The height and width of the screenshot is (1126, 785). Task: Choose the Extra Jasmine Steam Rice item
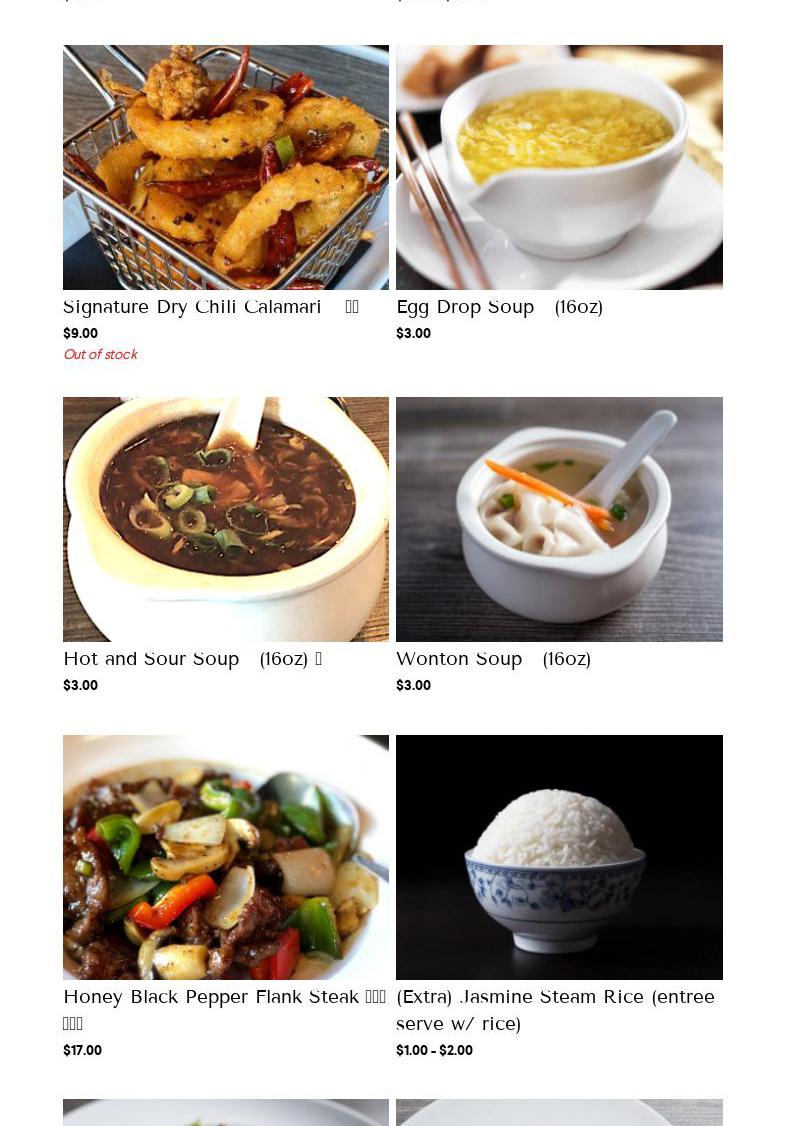point(559,858)
